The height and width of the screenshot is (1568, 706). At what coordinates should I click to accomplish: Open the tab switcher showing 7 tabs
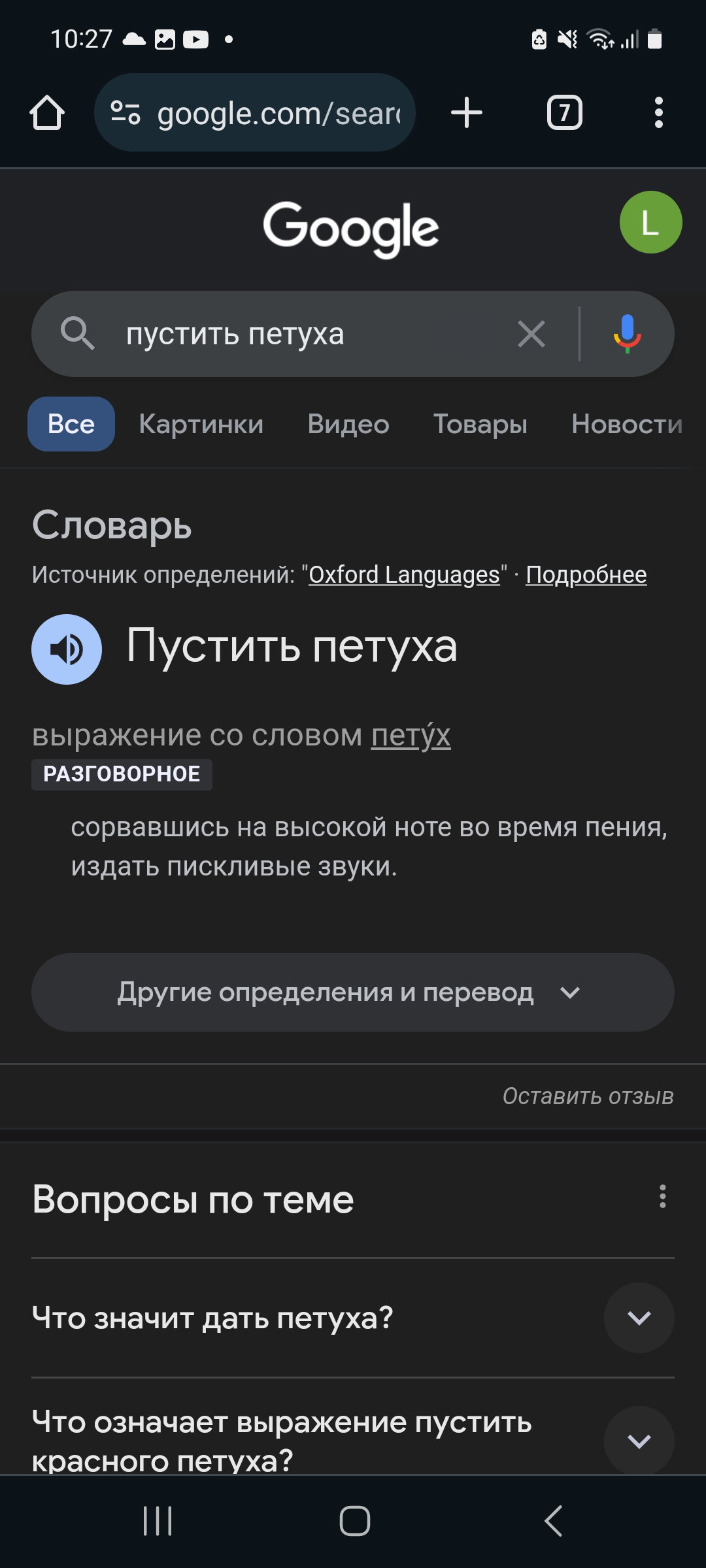coord(564,112)
